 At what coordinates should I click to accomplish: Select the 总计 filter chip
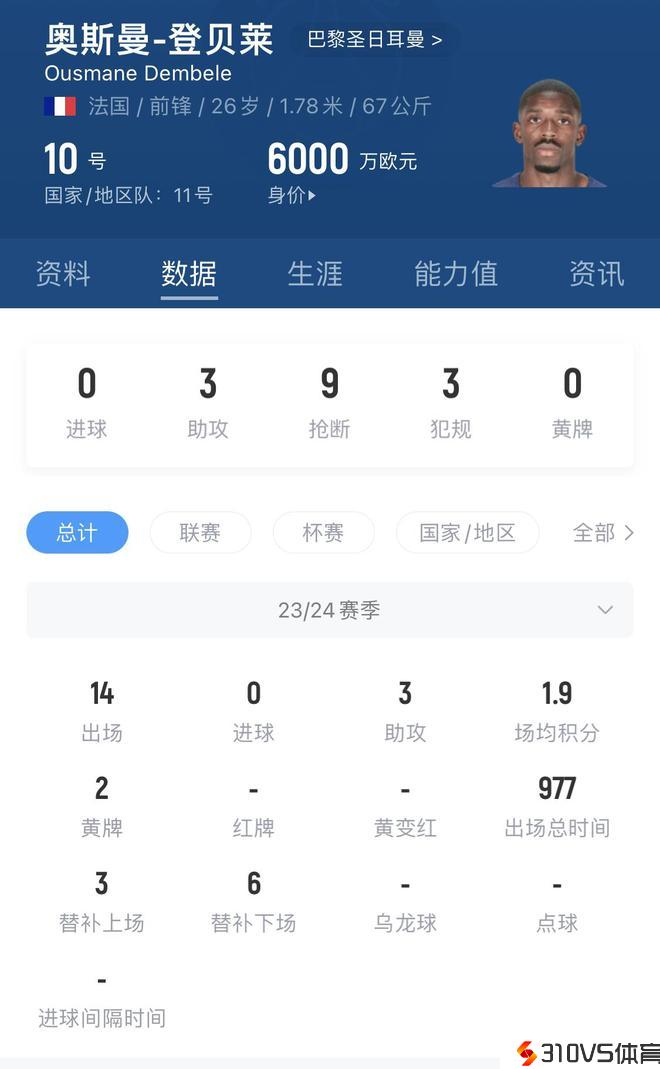77,533
